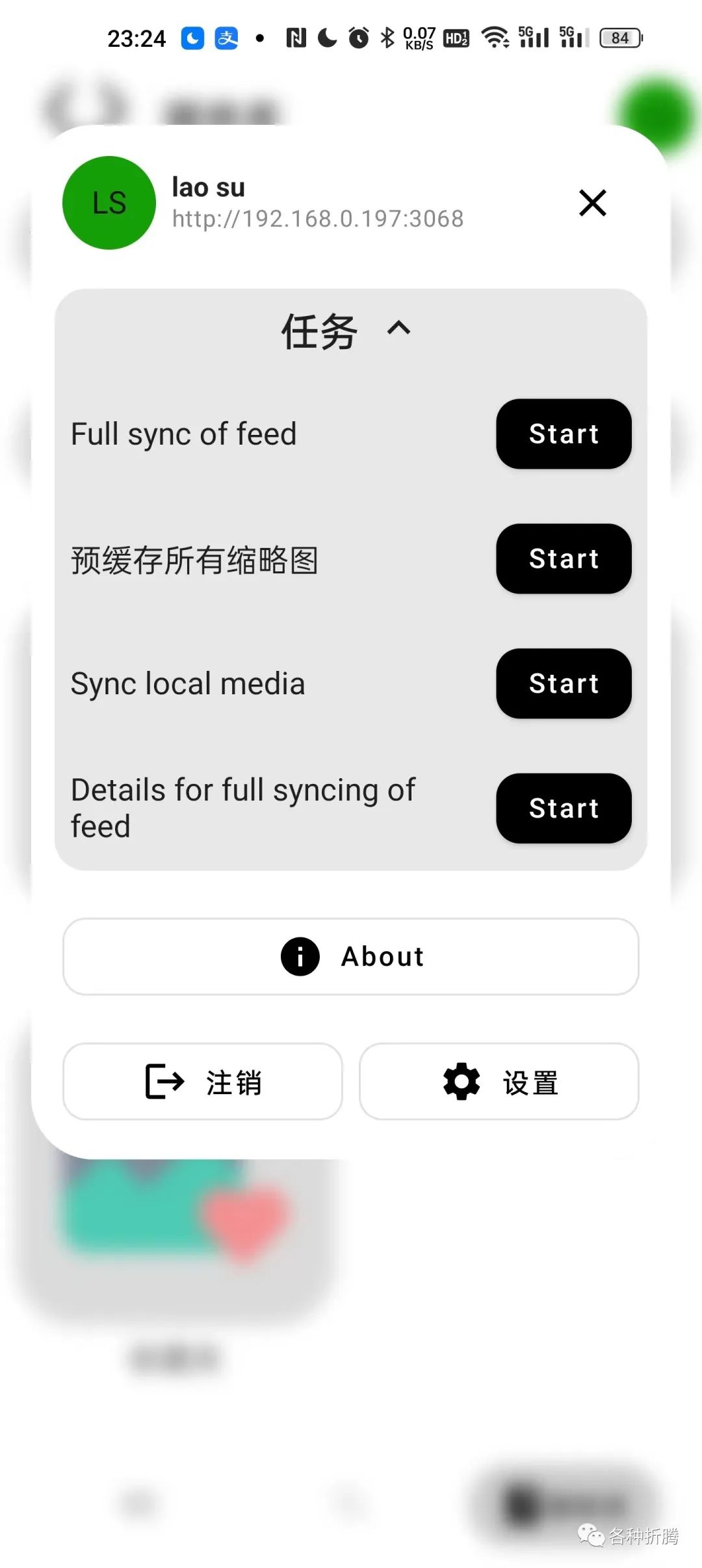Close the account dialog

(x=592, y=203)
